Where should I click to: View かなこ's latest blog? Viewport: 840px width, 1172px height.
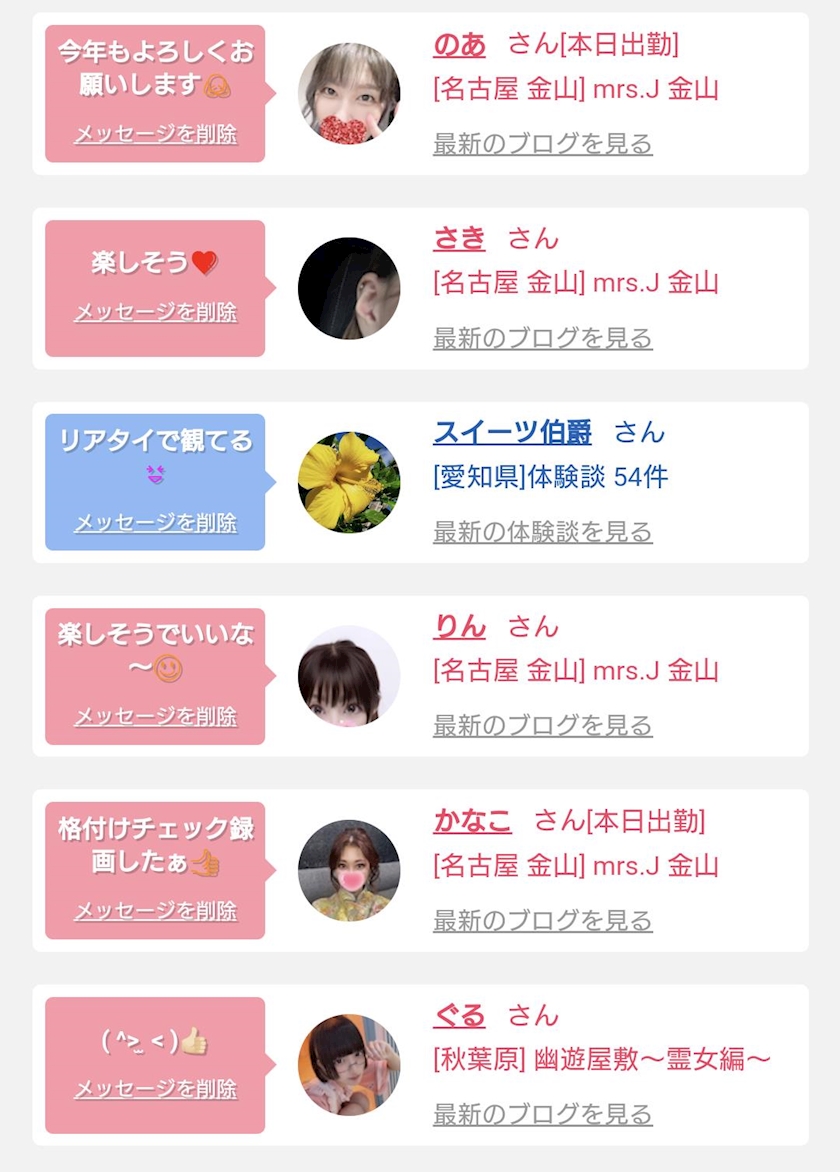click(x=542, y=921)
